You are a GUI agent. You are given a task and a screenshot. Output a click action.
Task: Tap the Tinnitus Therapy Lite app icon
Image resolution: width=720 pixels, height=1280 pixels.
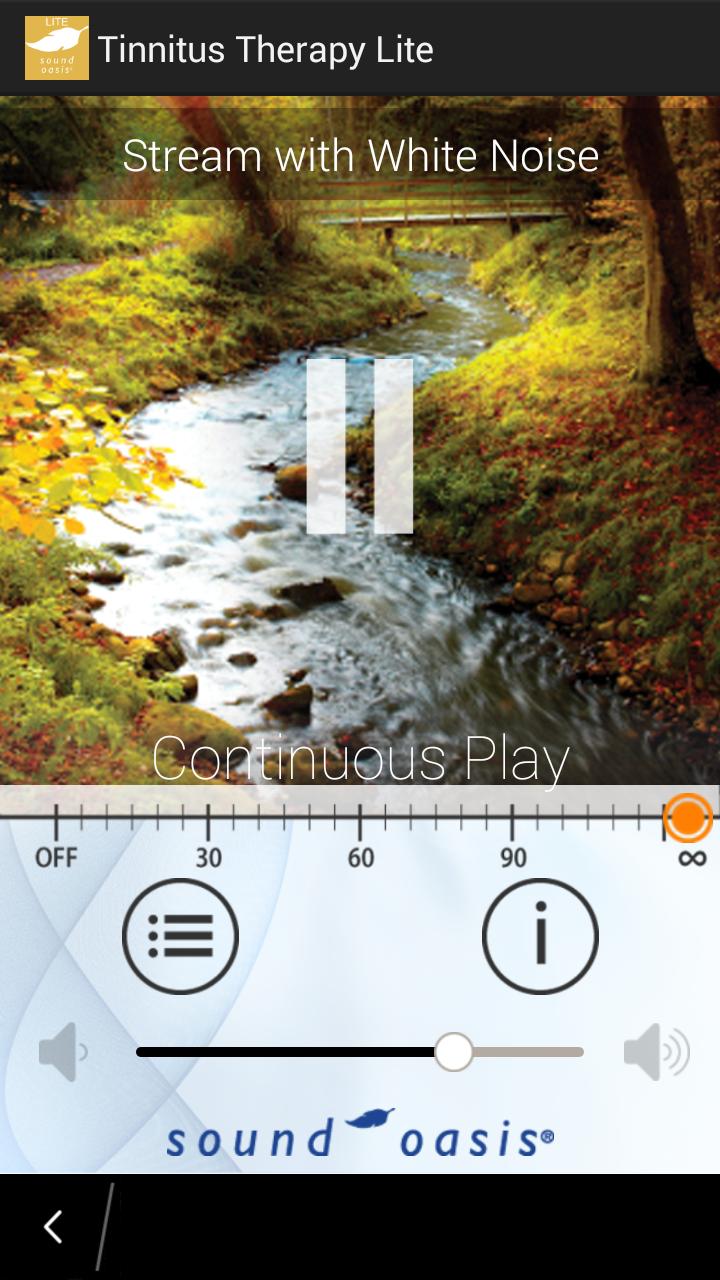tap(56, 47)
